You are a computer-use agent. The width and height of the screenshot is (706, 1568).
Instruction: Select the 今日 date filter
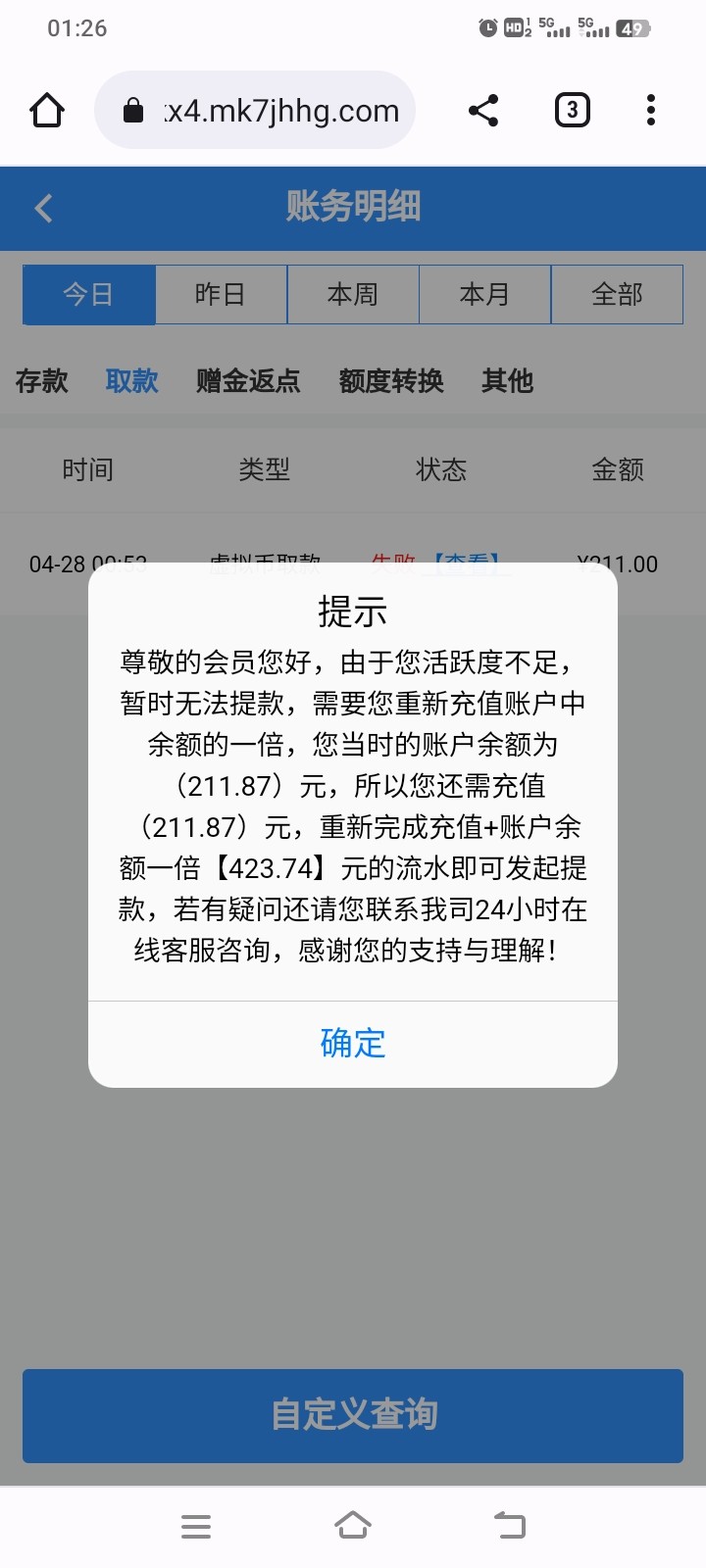(89, 294)
